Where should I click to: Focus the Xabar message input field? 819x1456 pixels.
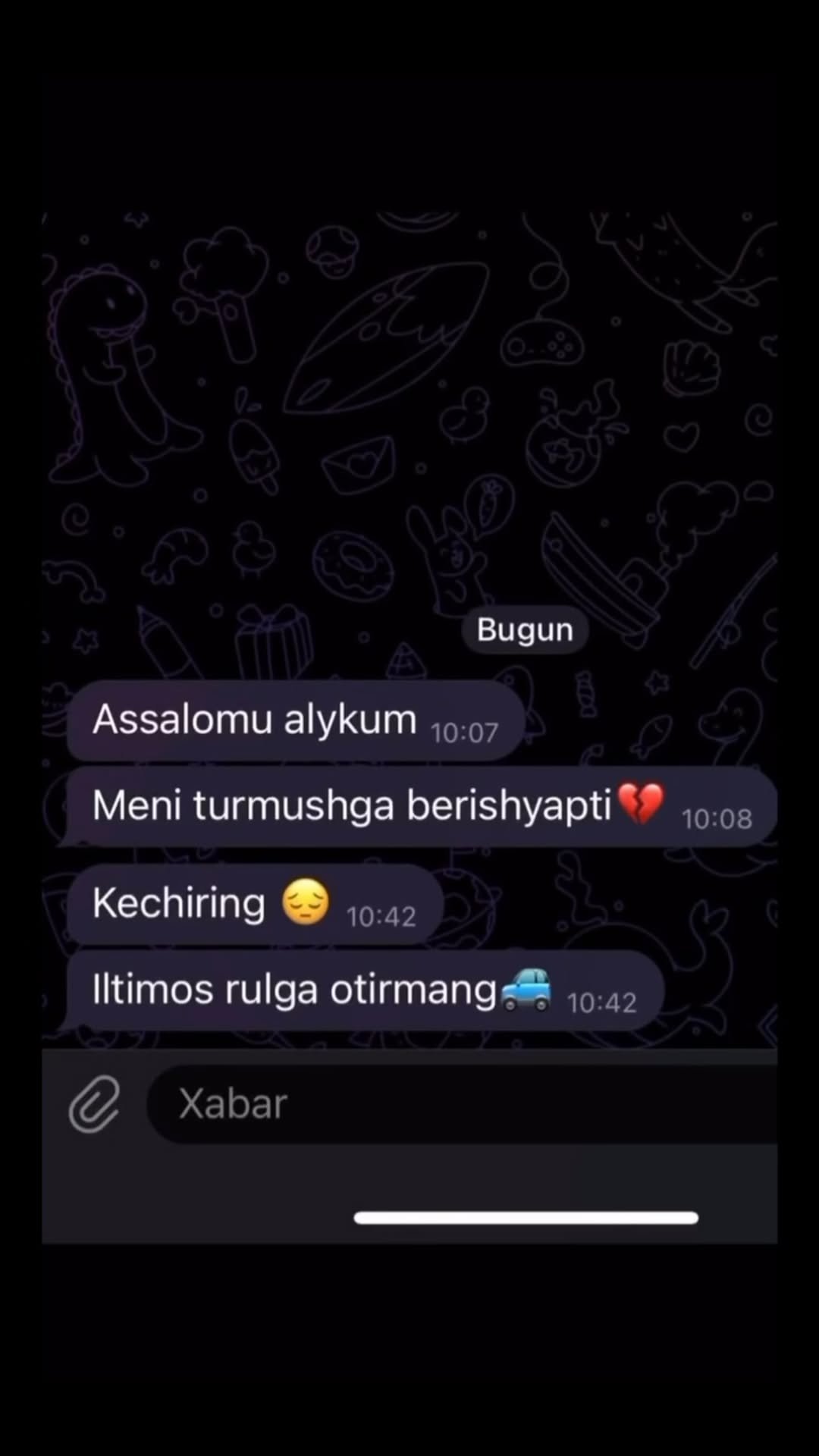point(462,1104)
